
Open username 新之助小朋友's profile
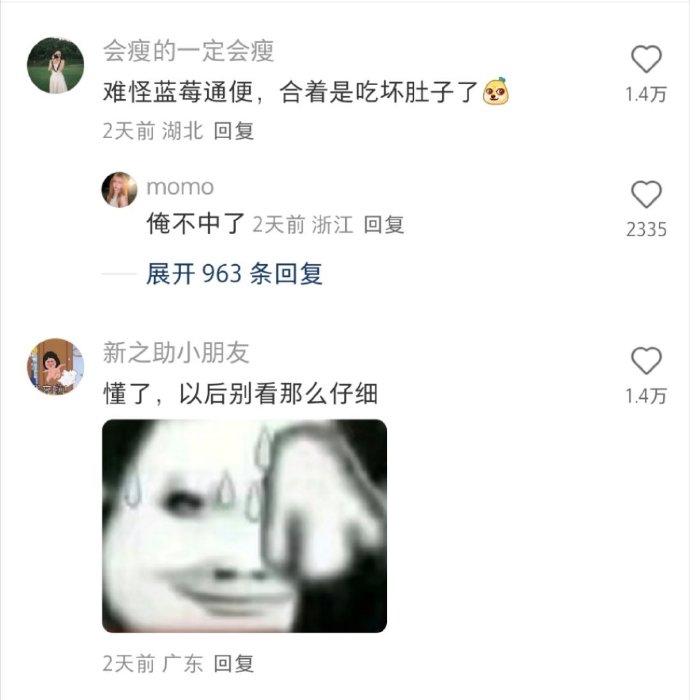[x=176, y=352]
